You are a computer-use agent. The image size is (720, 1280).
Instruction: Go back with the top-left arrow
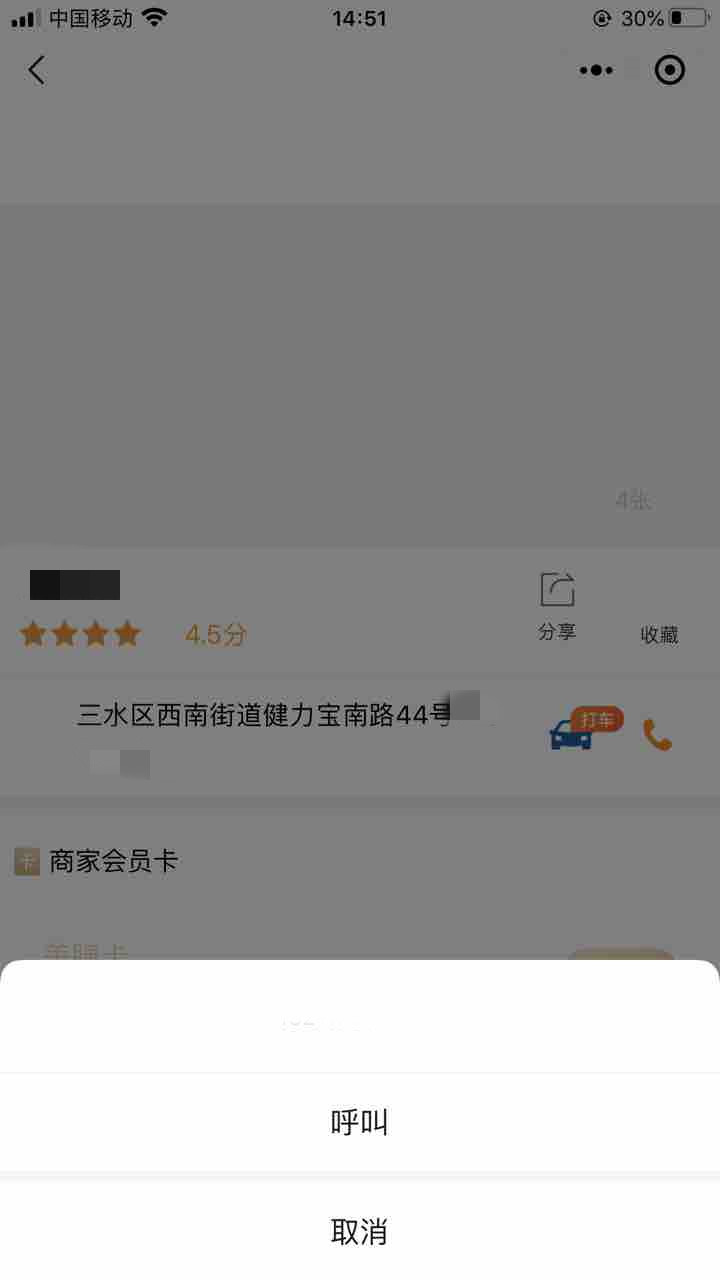pyautogui.click(x=37, y=70)
